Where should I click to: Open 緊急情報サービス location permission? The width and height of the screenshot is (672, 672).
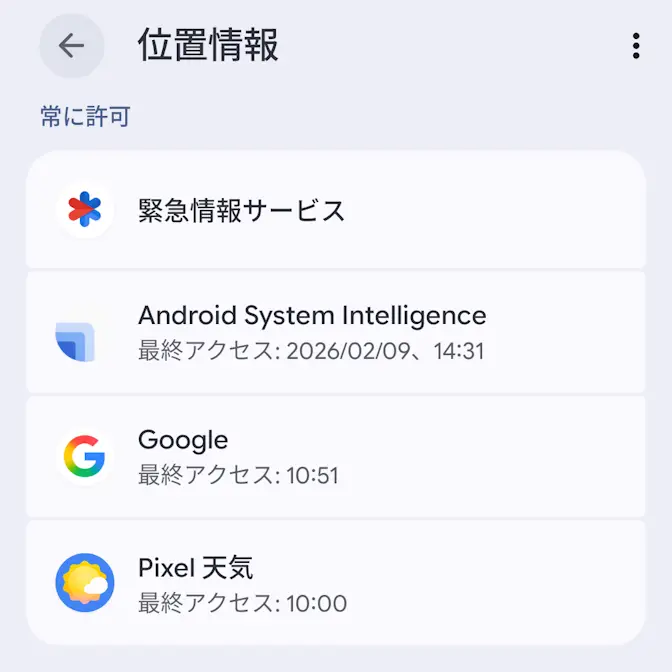point(336,210)
